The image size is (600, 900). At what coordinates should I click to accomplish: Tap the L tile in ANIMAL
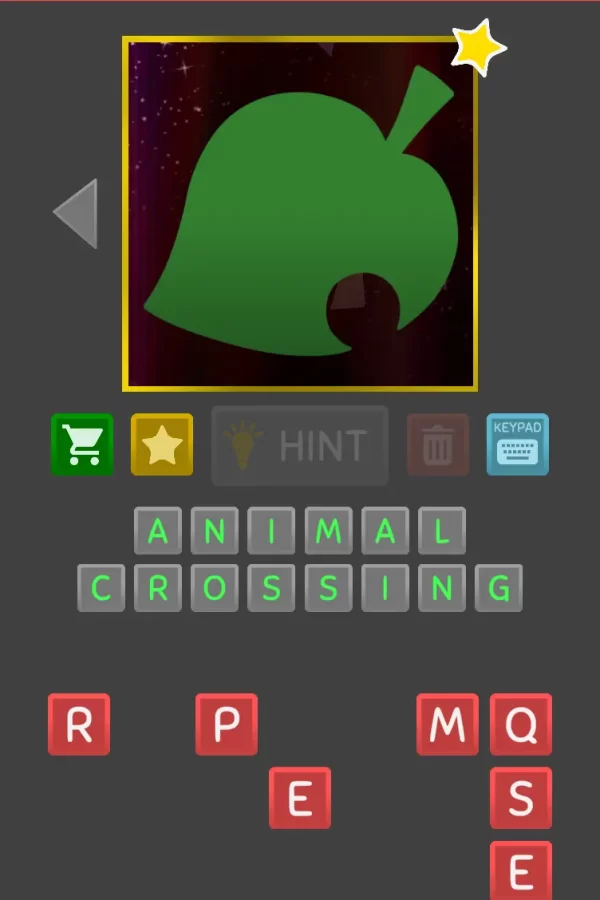[441, 531]
